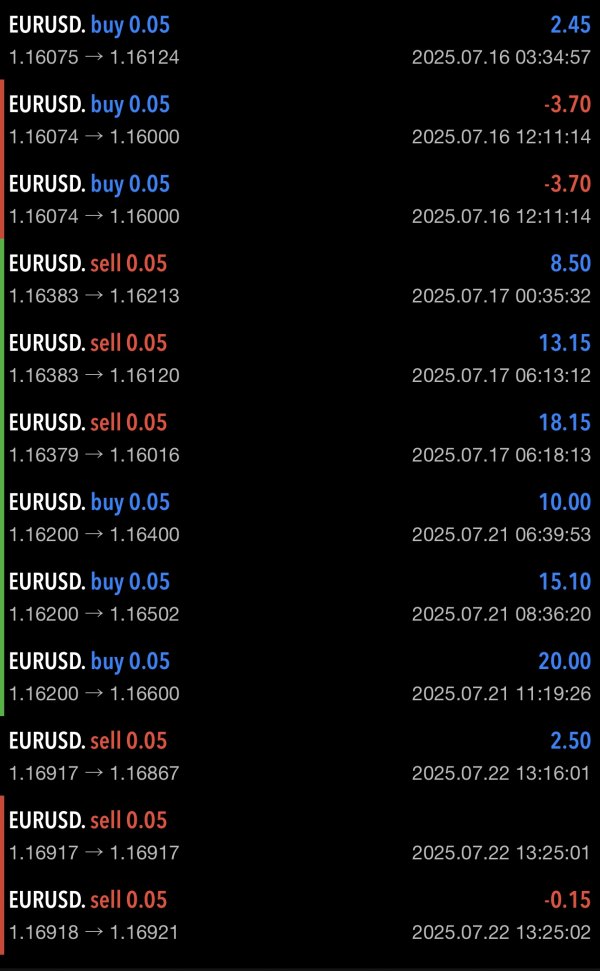Viewport: 600px width, 971px height.
Task: Expand the sell trade closed at 1.16213
Action: [300, 279]
